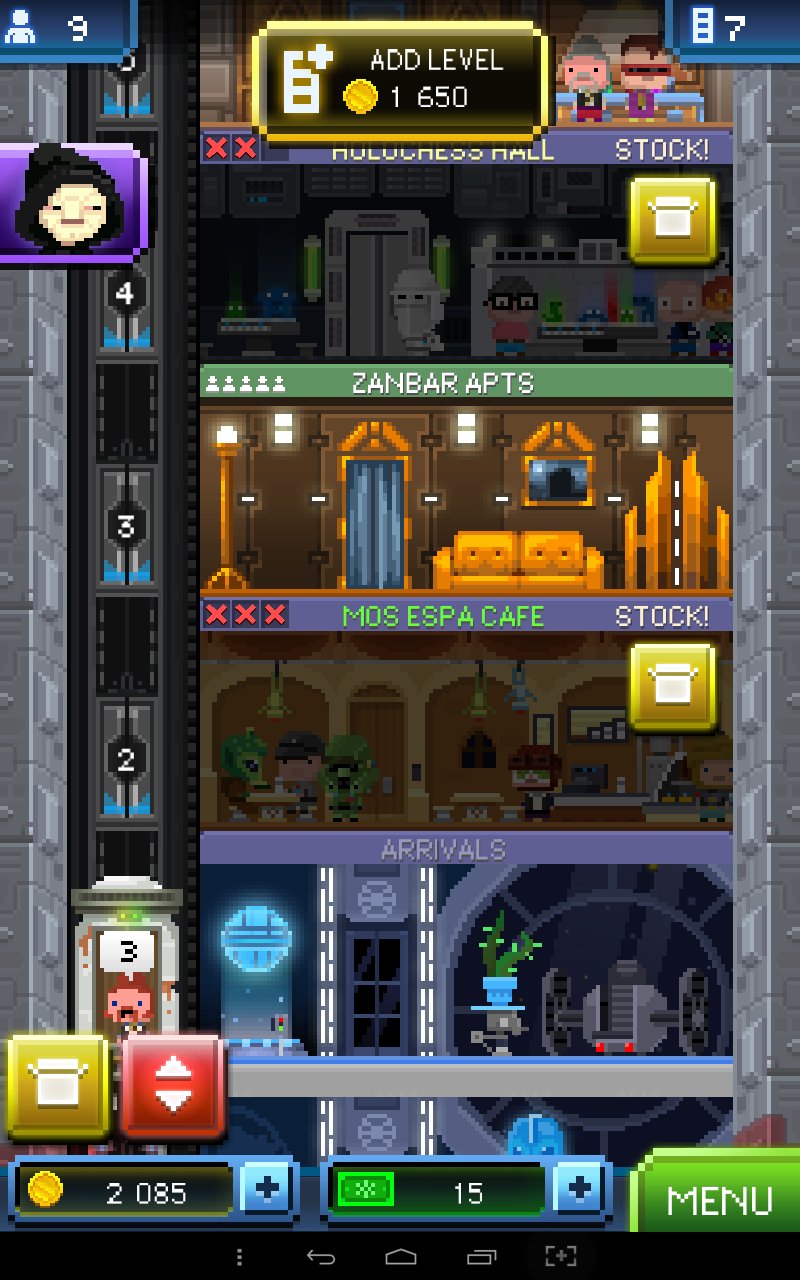This screenshot has width=800, height=1280.
Task: Go back with system back button
Action: [320, 1256]
